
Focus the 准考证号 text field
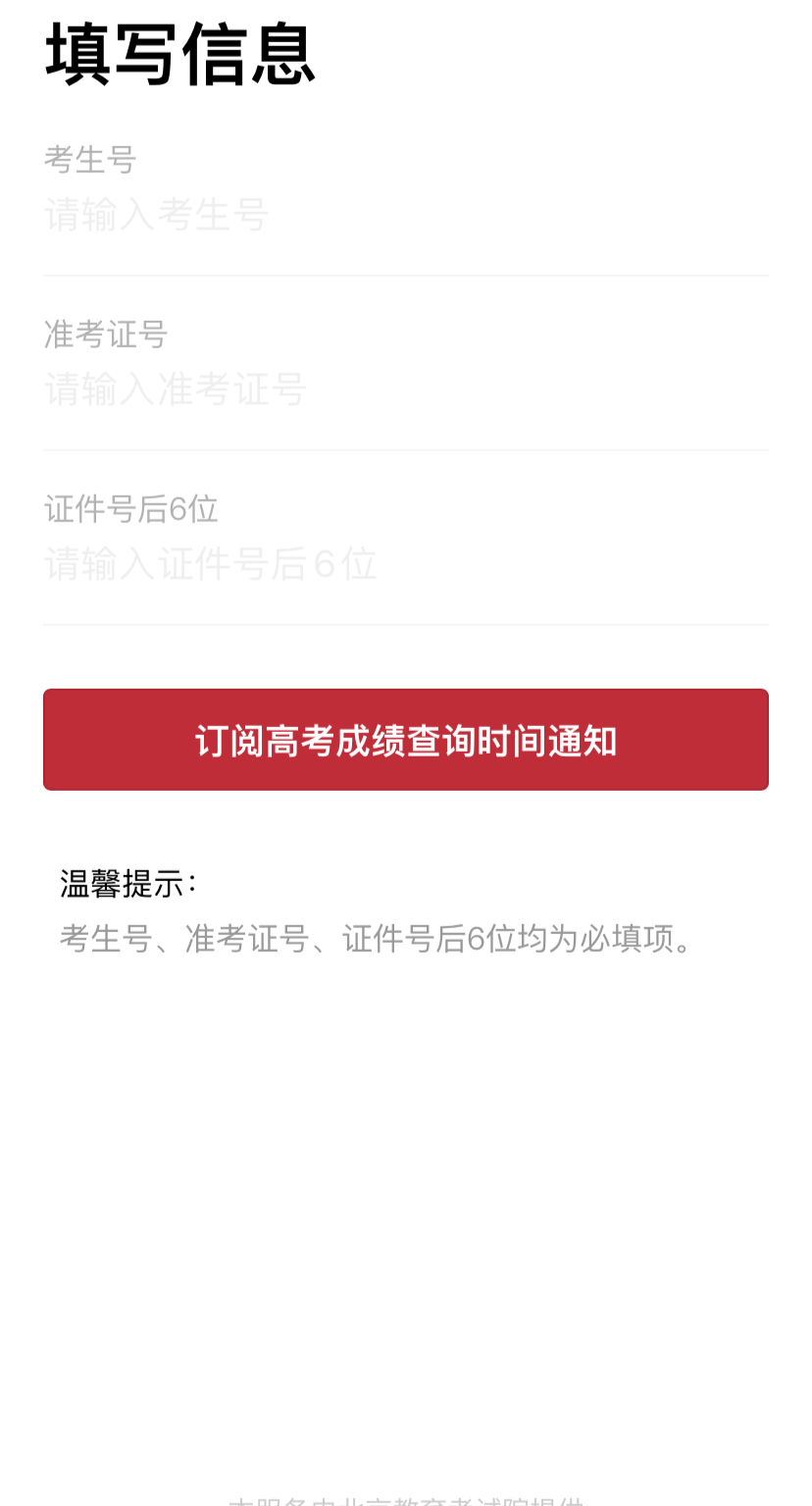pos(406,389)
